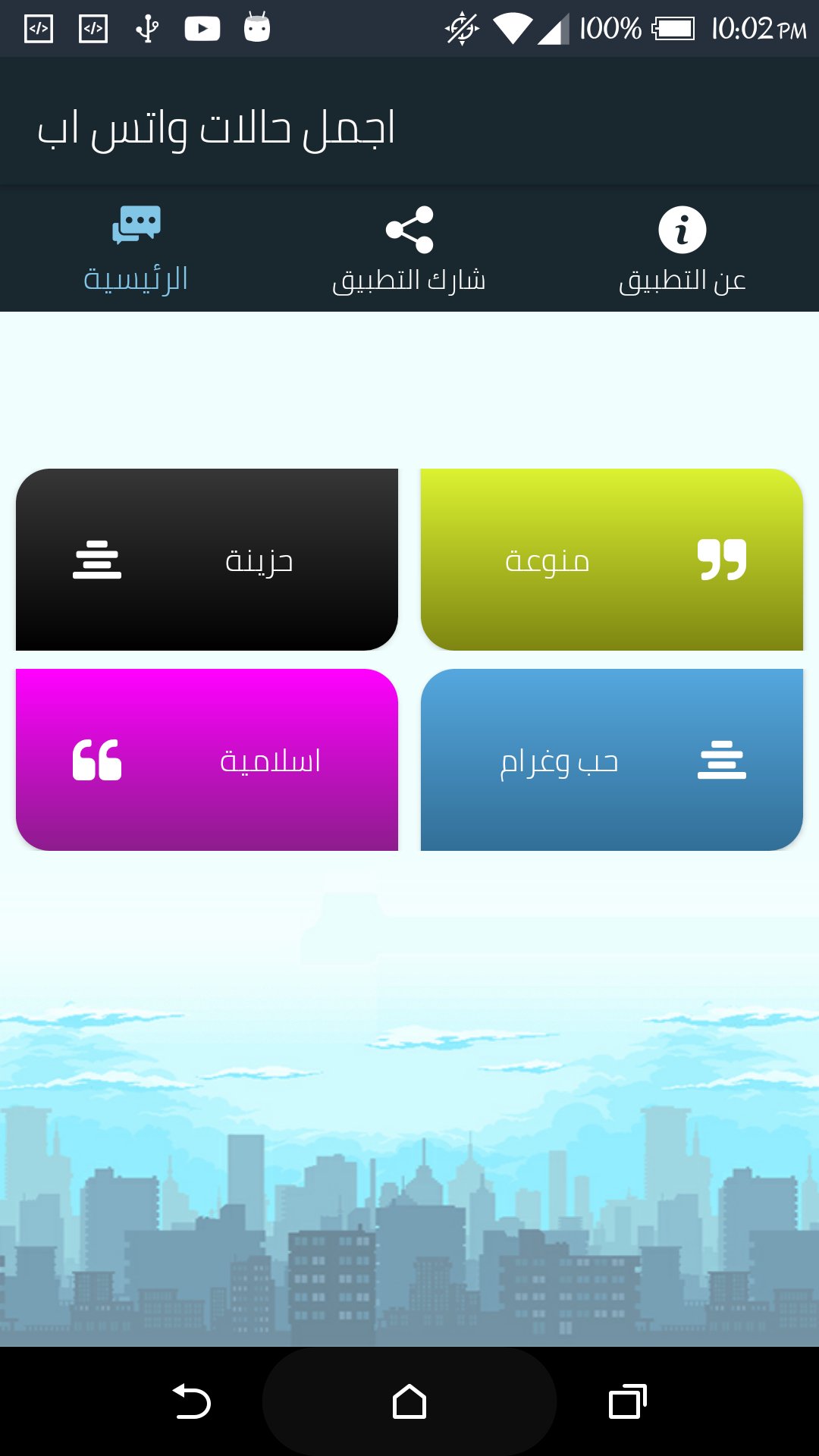The height and width of the screenshot is (1456, 819).
Task: Go back using the system back button
Action: click(x=192, y=1401)
